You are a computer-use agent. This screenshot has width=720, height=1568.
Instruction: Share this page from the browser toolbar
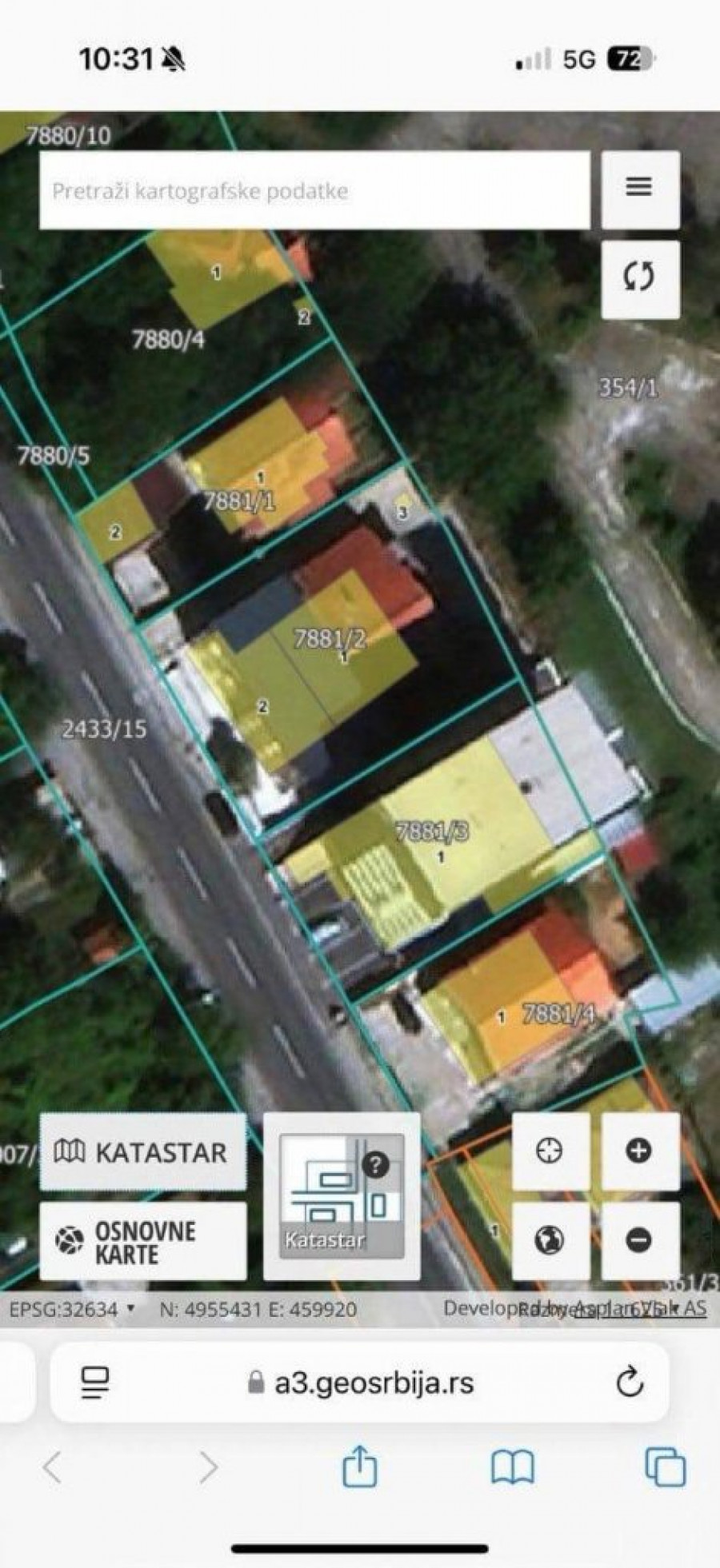359,1467
